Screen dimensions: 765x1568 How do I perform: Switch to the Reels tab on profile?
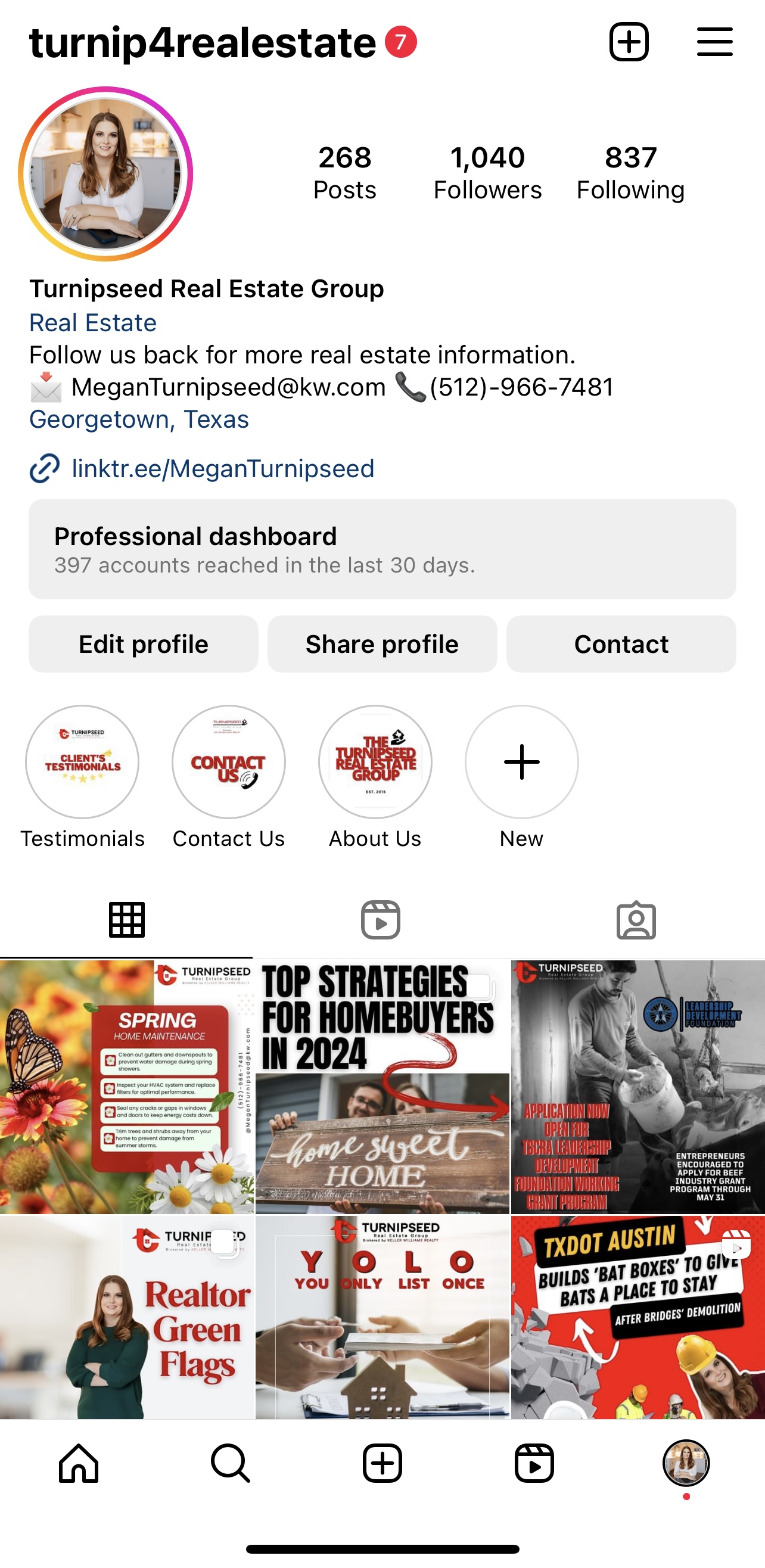(x=381, y=920)
